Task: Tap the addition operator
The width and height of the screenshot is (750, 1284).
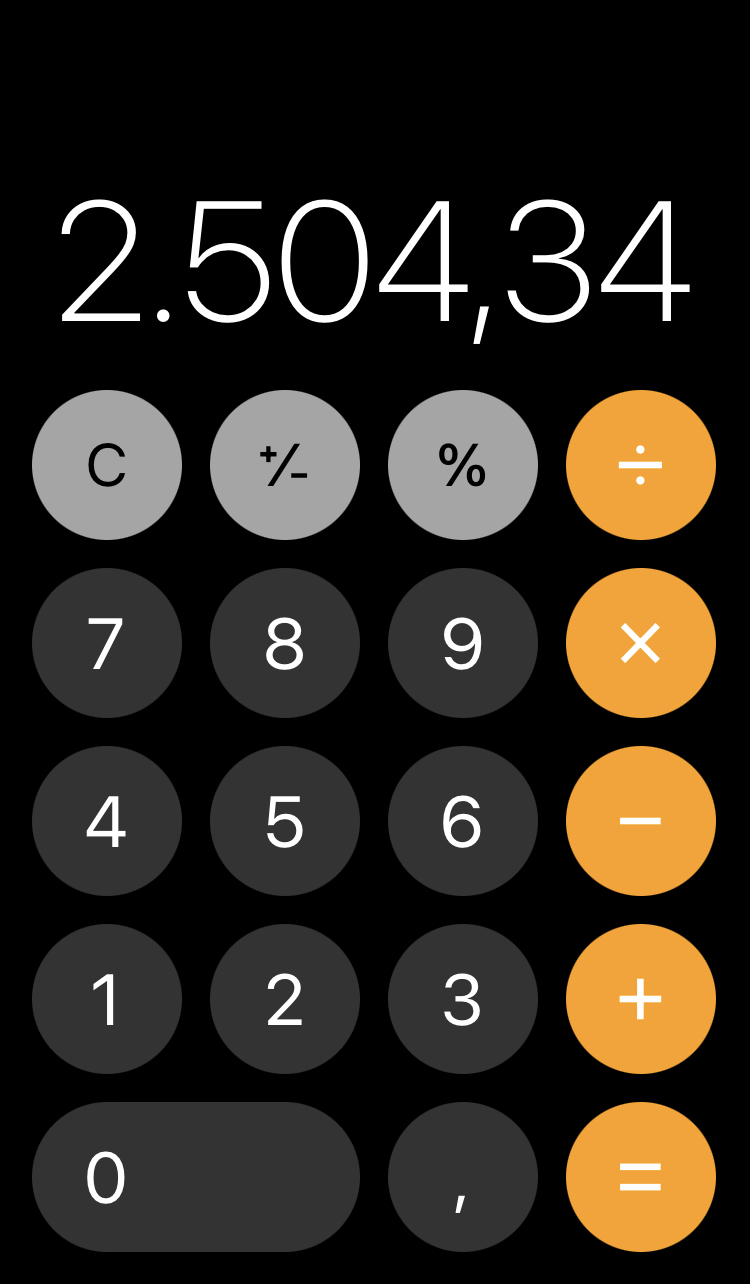Action: 641,999
